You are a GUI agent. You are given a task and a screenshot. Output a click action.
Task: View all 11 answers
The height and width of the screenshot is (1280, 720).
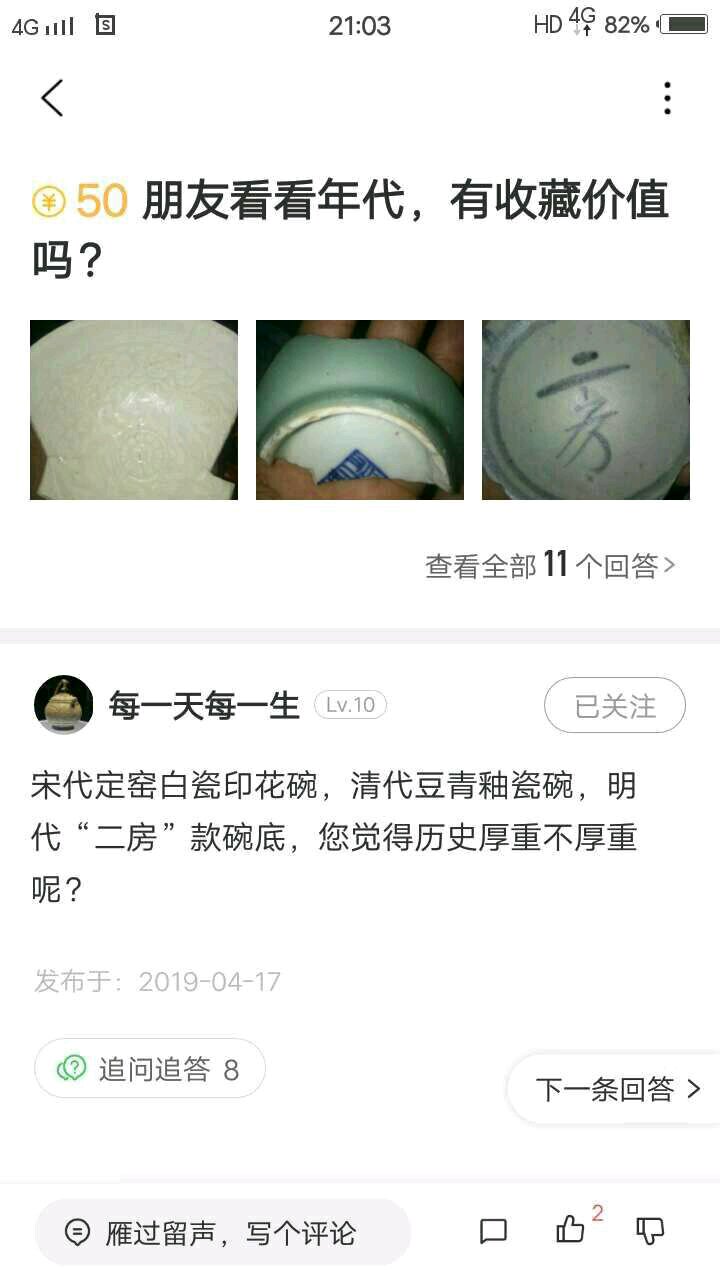(x=550, y=566)
